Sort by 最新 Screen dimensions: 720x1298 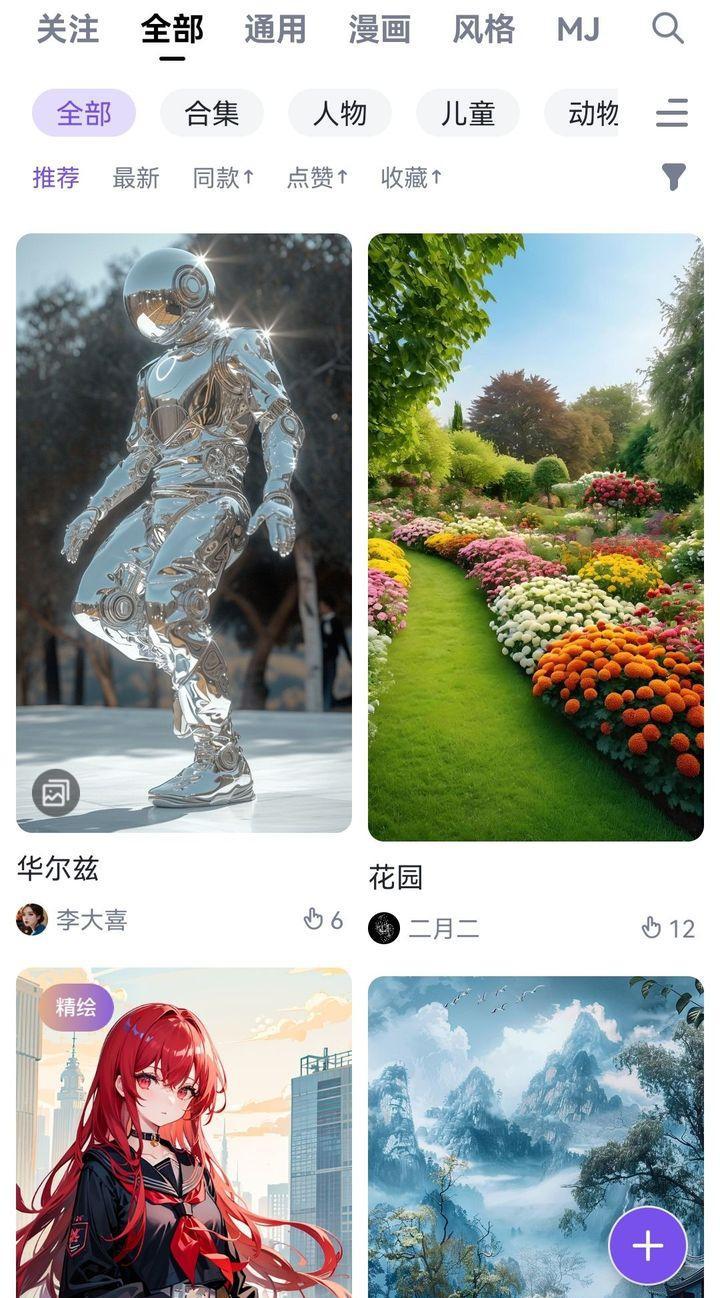point(136,178)
